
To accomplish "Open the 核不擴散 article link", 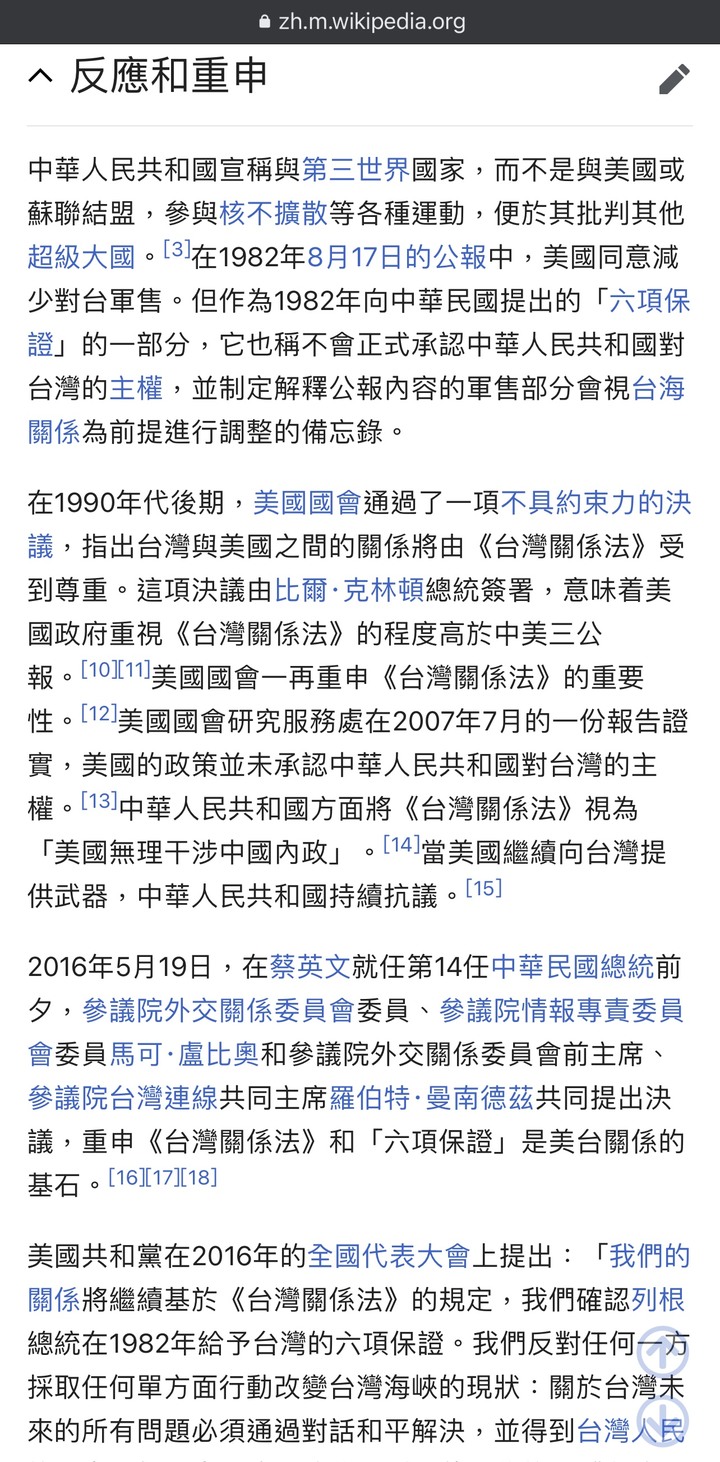I will pos(273,213).
